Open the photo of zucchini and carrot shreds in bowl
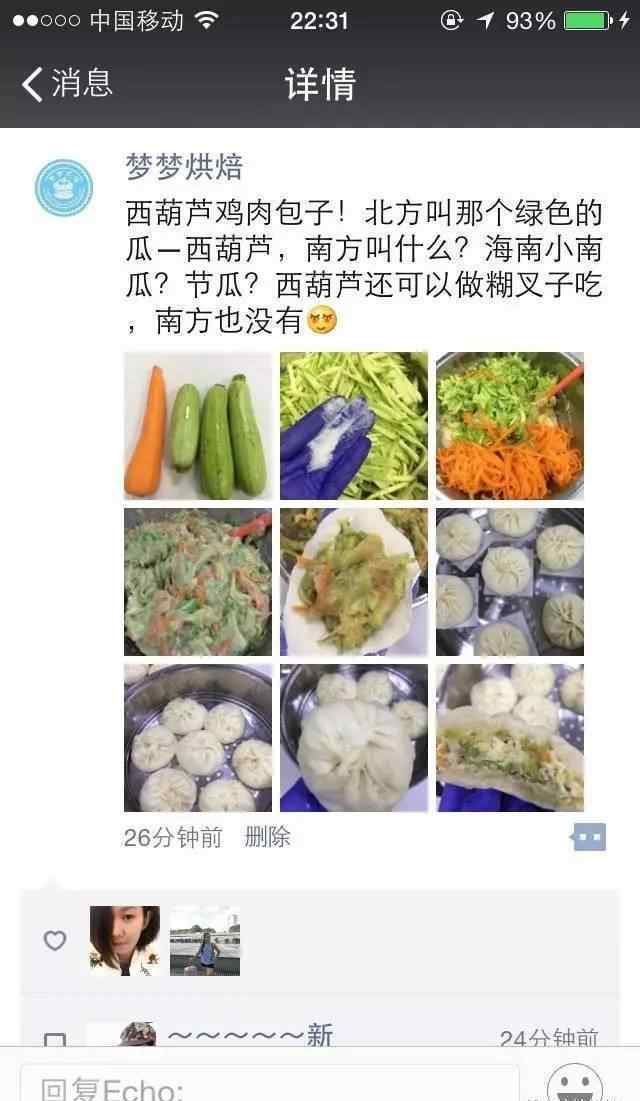 [x=510, y=426]
